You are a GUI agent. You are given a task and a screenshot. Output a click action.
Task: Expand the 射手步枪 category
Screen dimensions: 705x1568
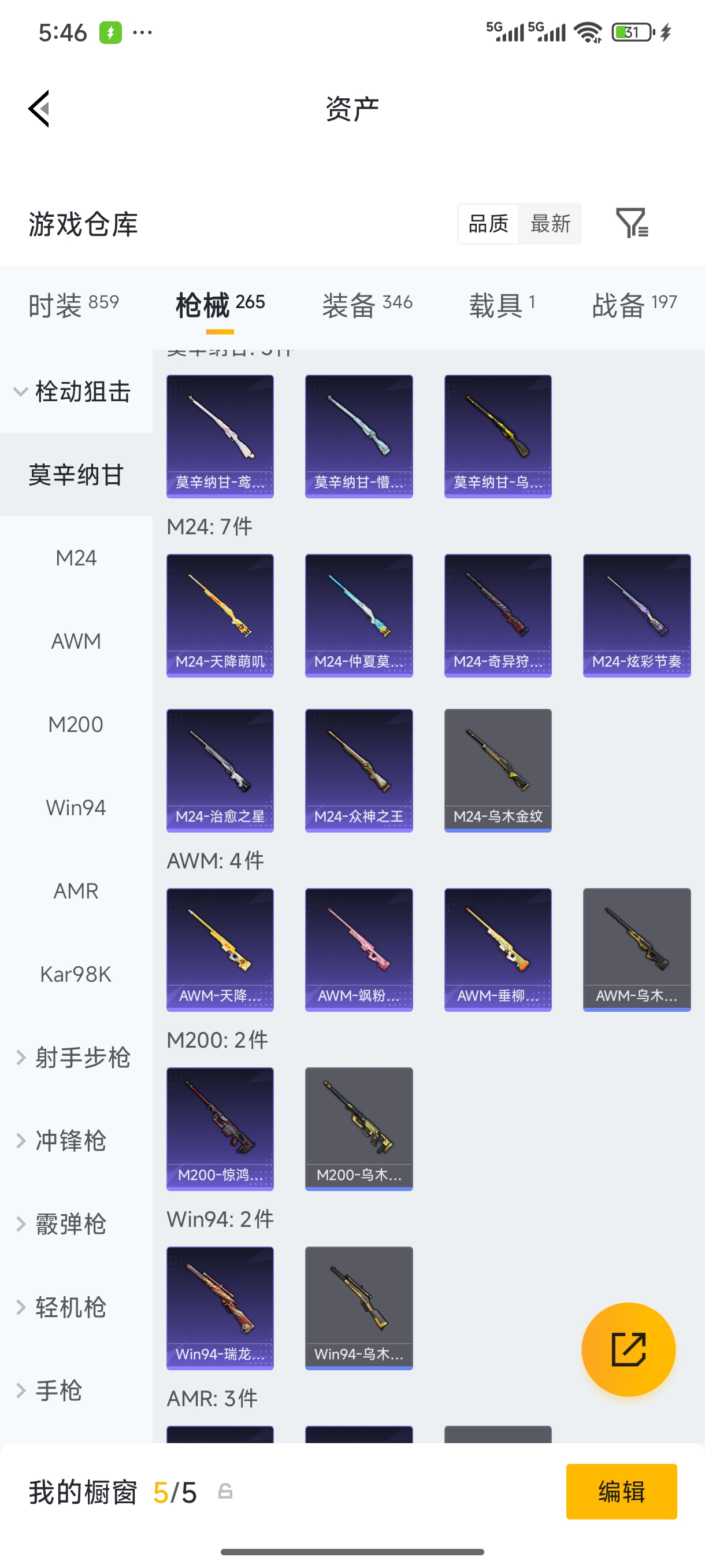coord(75,1057)
